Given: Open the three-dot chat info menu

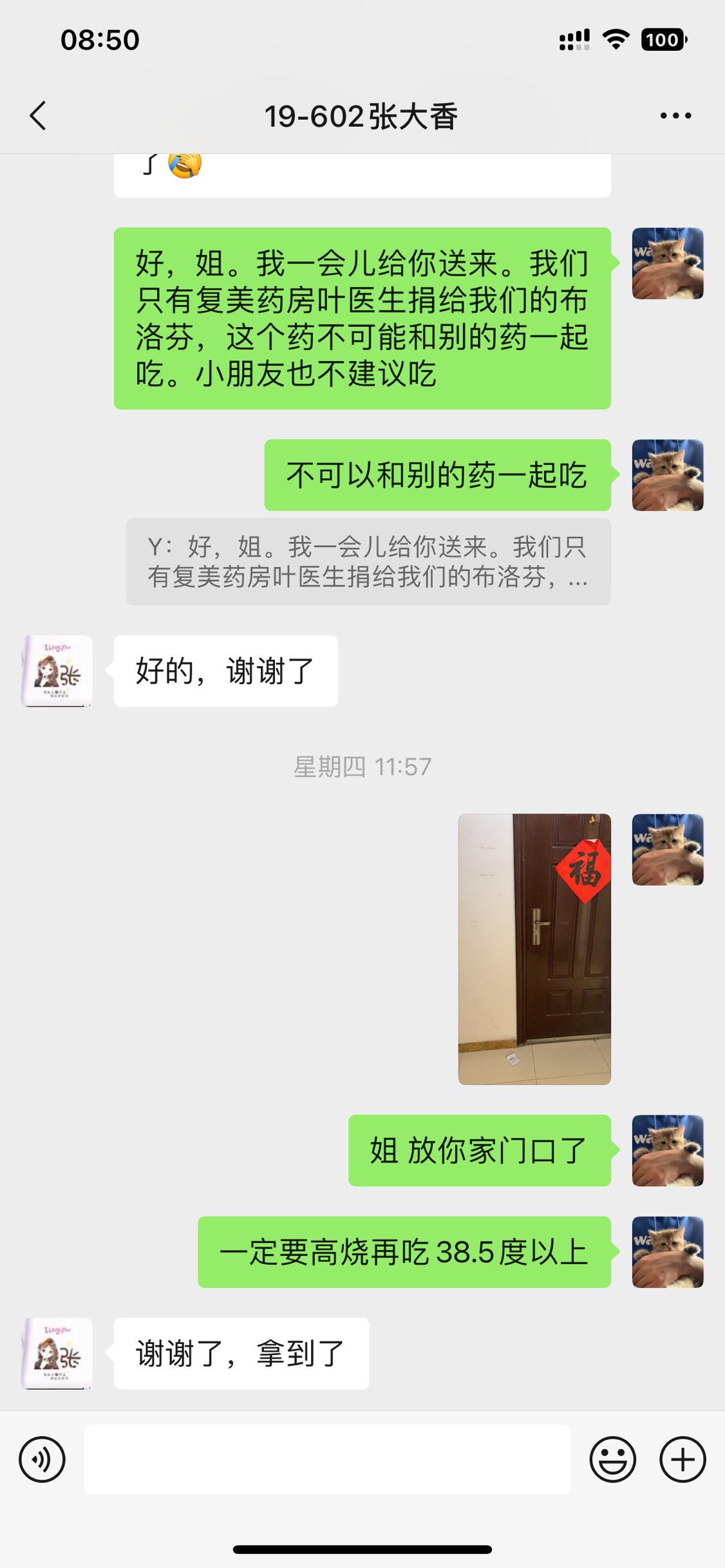Looking at the screenshot, I should click(675, 116).
